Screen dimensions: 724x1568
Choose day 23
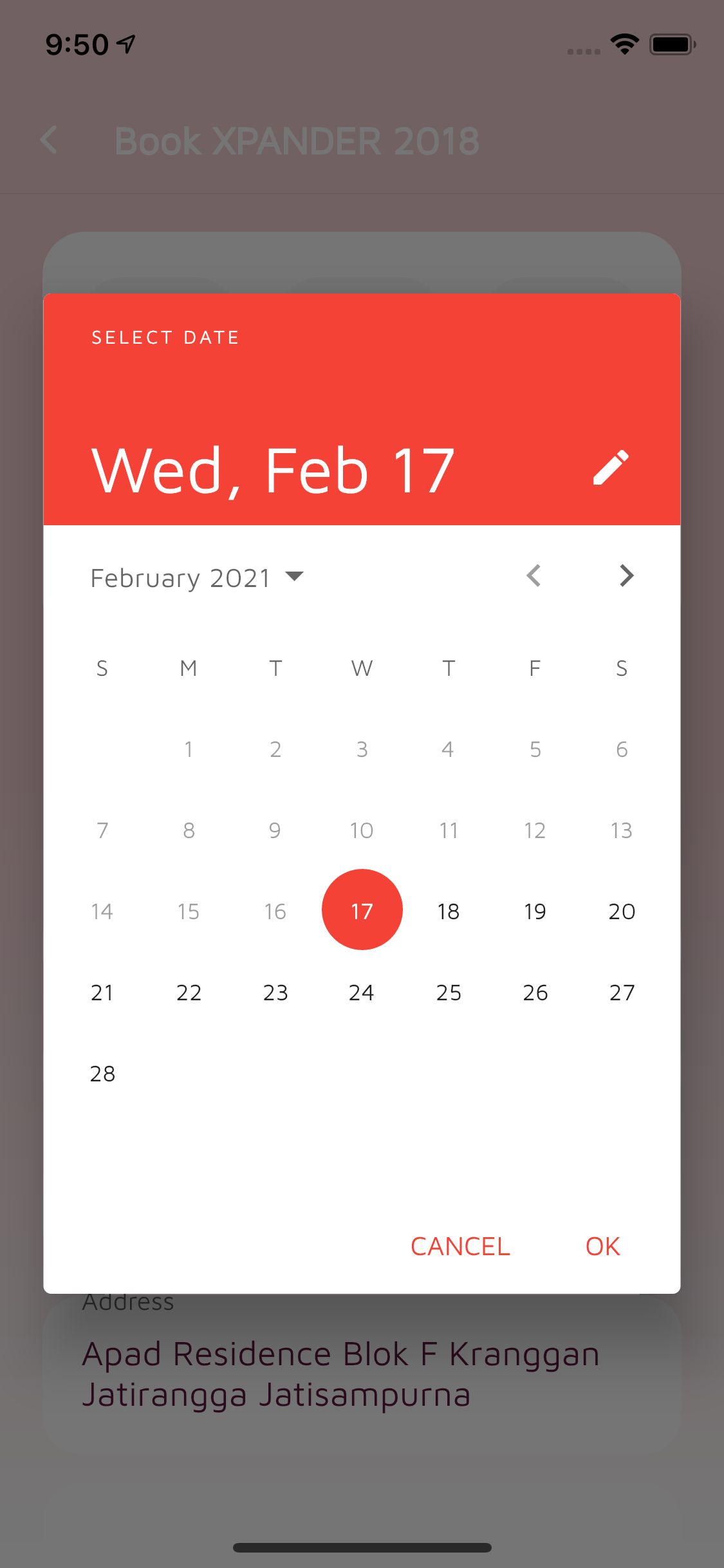coord(275,992)
